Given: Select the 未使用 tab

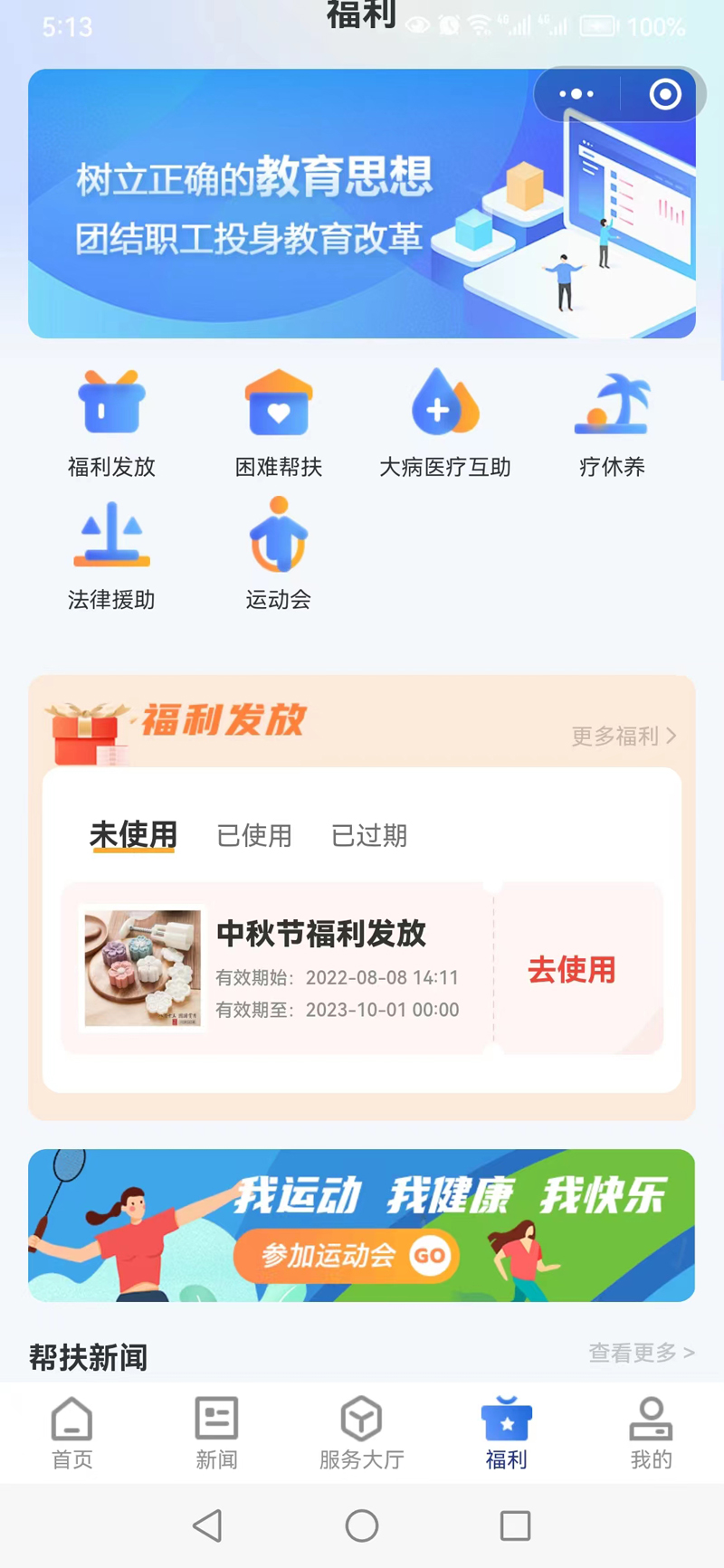Looking at the screenshot, I should (x=133, y=835).
